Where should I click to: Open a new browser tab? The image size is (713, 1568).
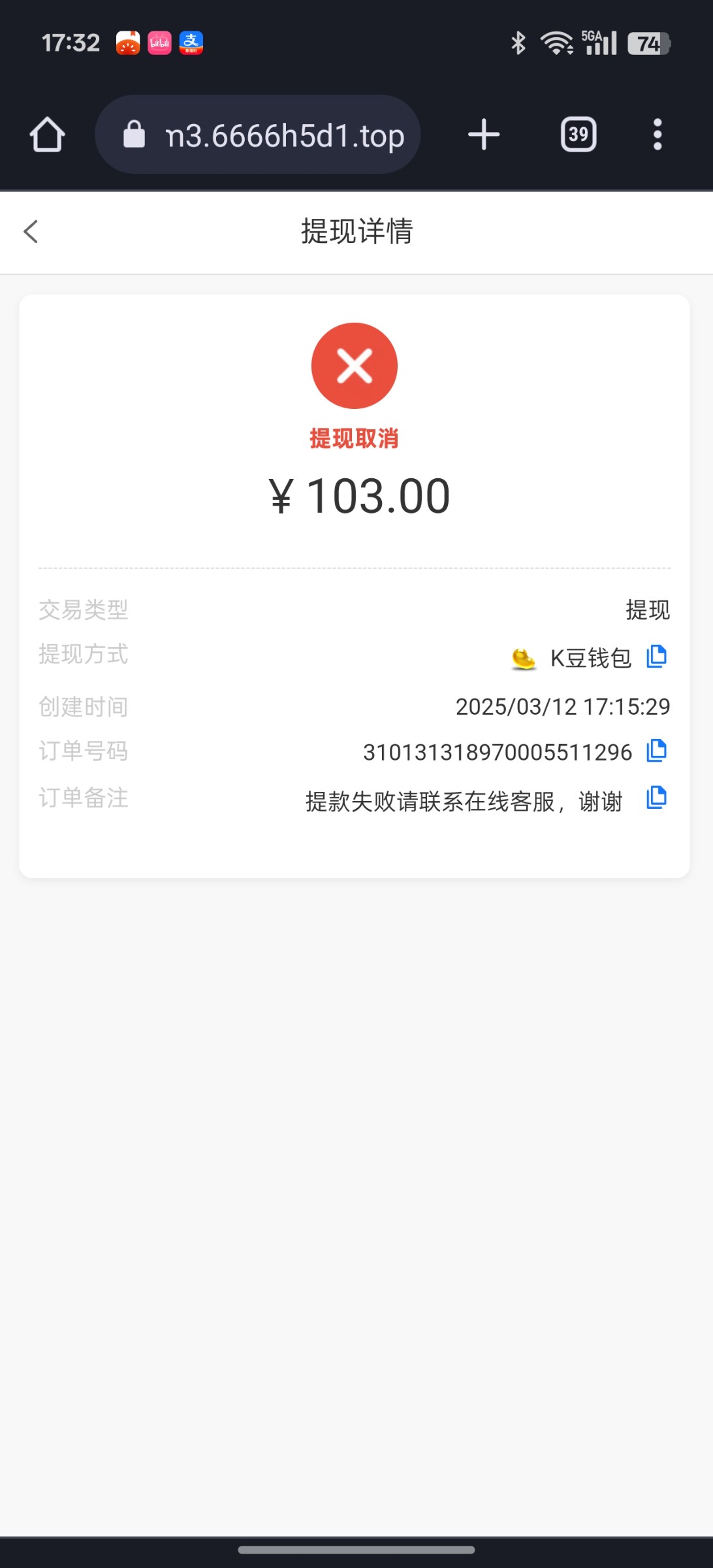coord(484,135)
